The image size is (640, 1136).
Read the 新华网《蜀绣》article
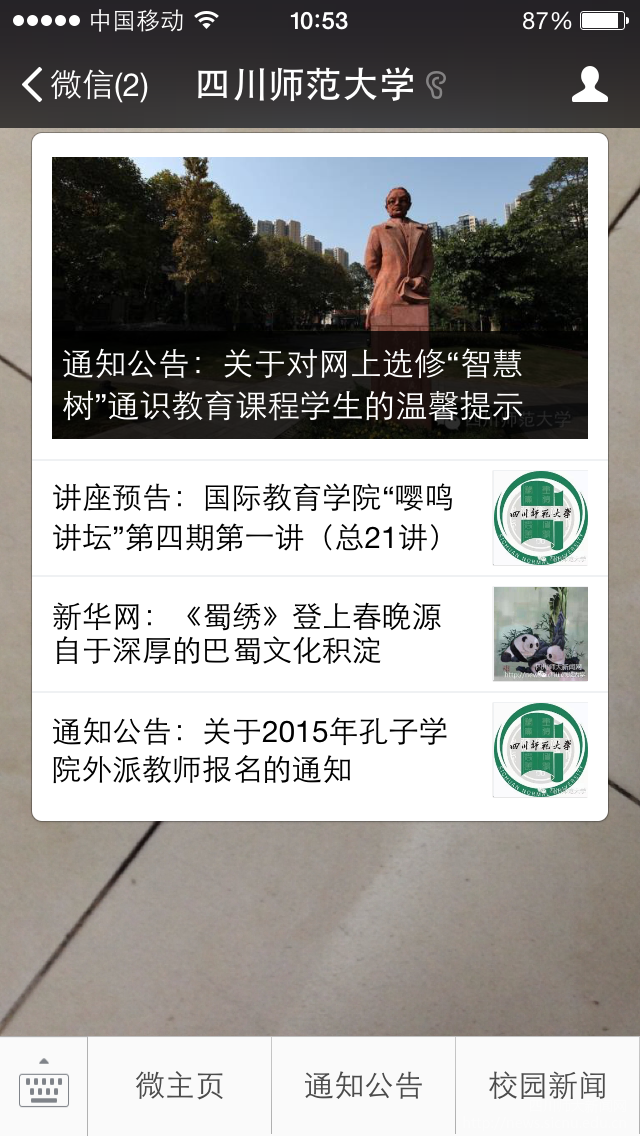[x=320, y=635]
